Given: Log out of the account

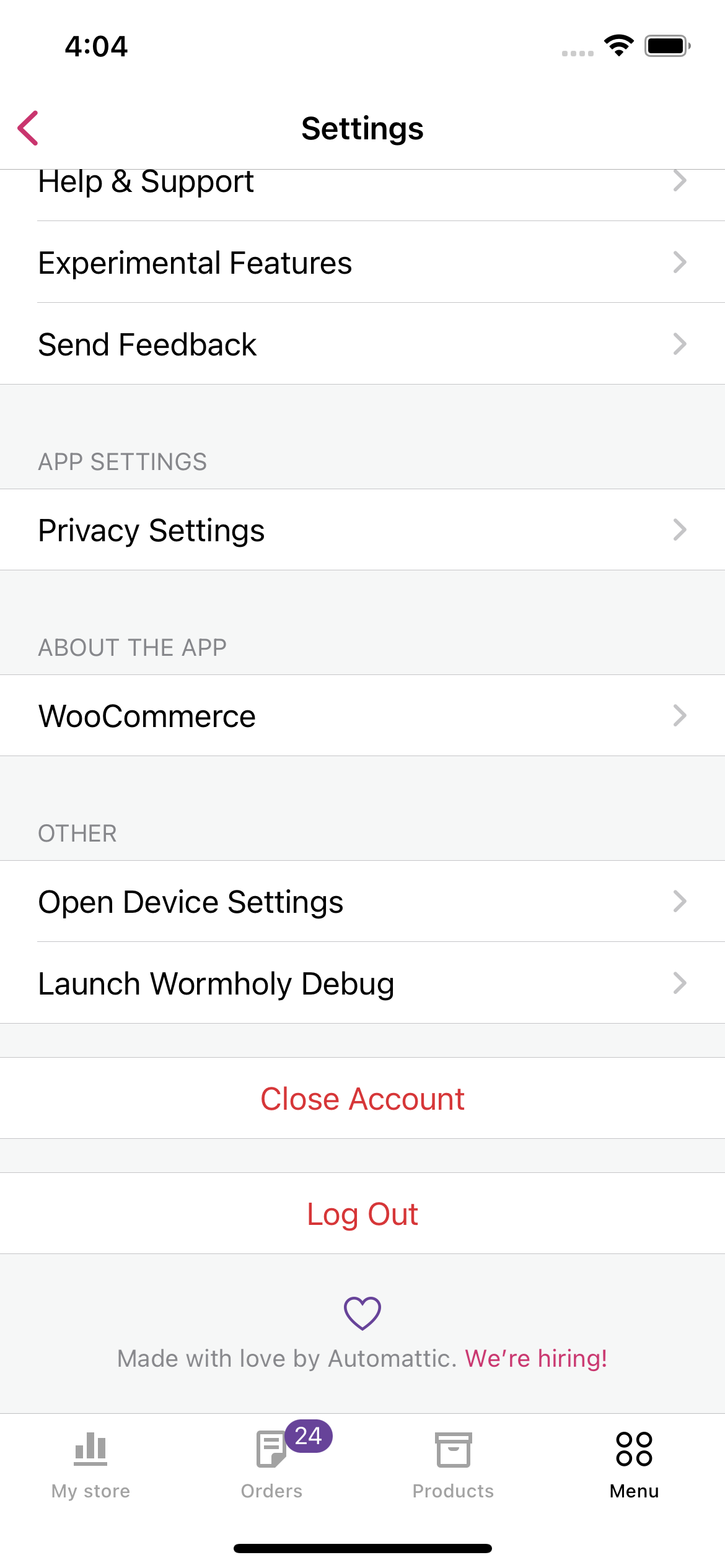Looking at the screenshot, I should 362,1214.
